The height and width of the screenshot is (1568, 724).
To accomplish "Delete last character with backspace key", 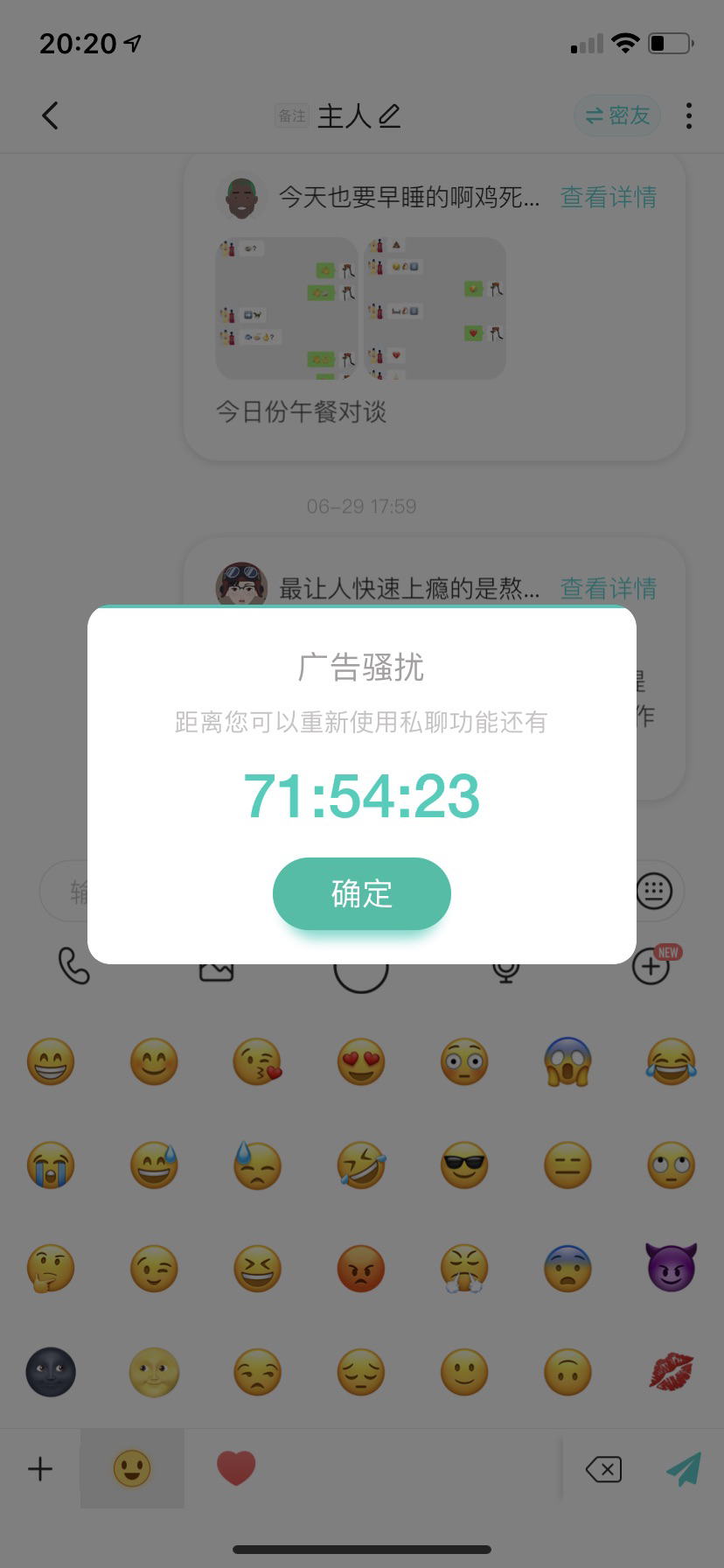I will pos(603,1469).
